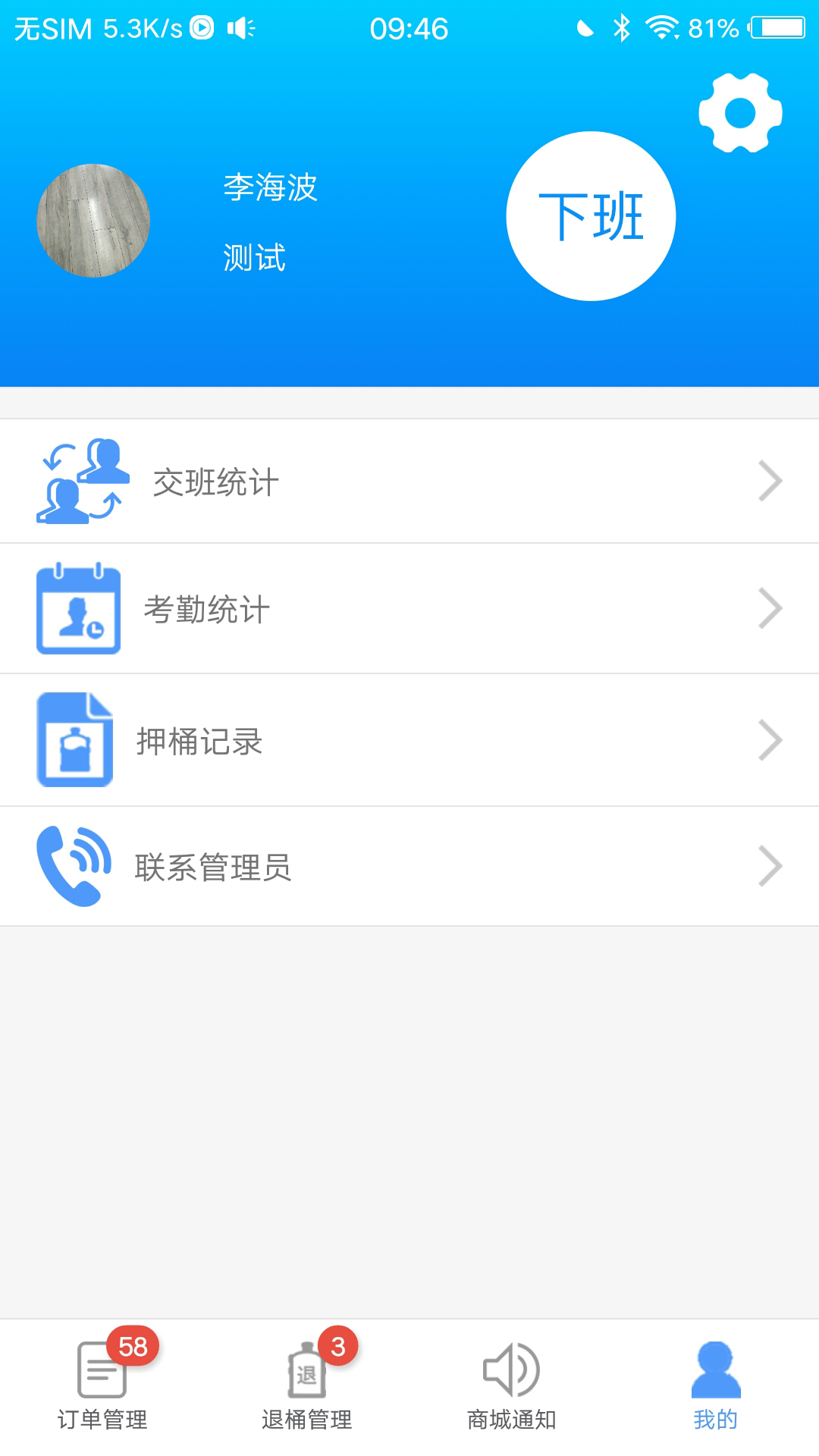
Task: Open 考勤统计 attendance statistics
Action: click(x=409, y=609)
